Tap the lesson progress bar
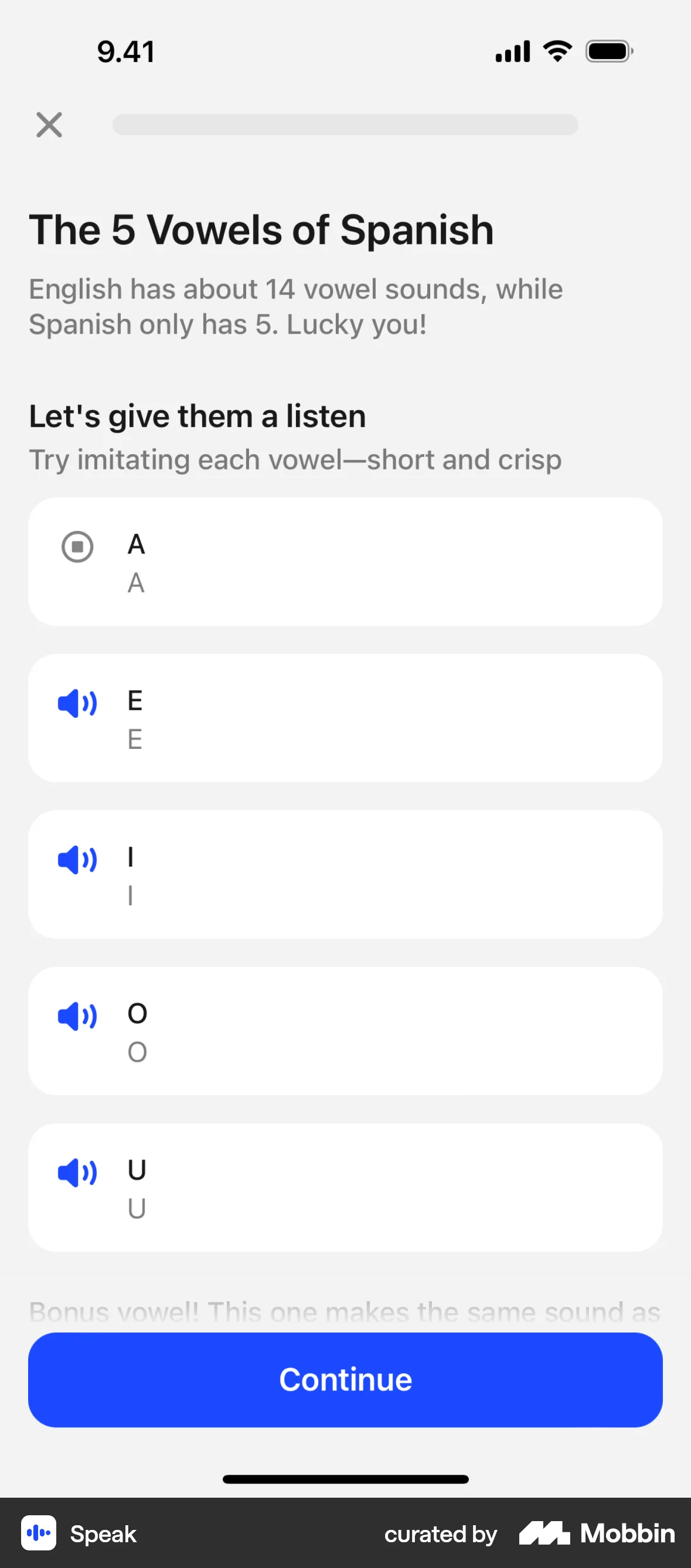Screen dimensions: 691x1568 coord(345,125)
